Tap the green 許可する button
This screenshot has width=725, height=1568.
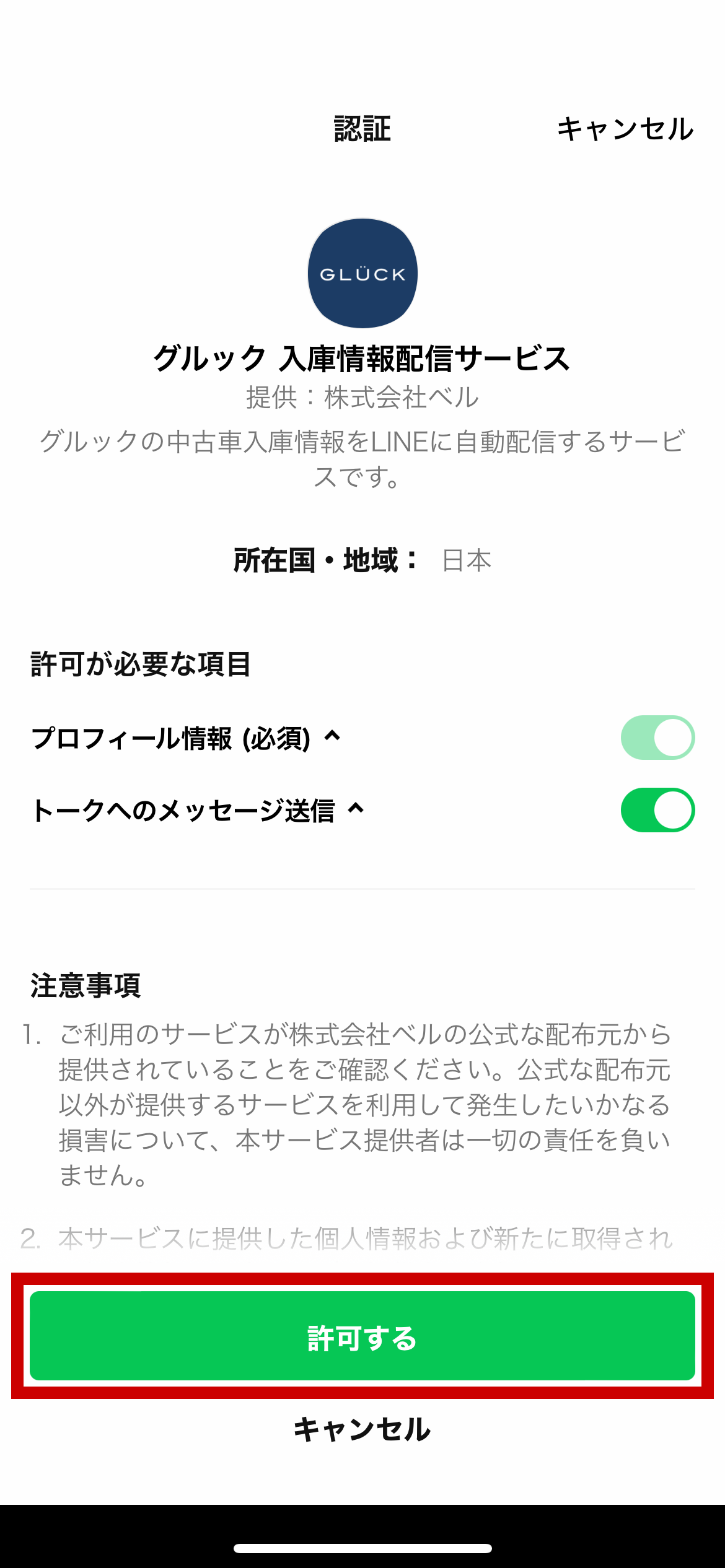pyautogui.click(x=362, y=1336)
